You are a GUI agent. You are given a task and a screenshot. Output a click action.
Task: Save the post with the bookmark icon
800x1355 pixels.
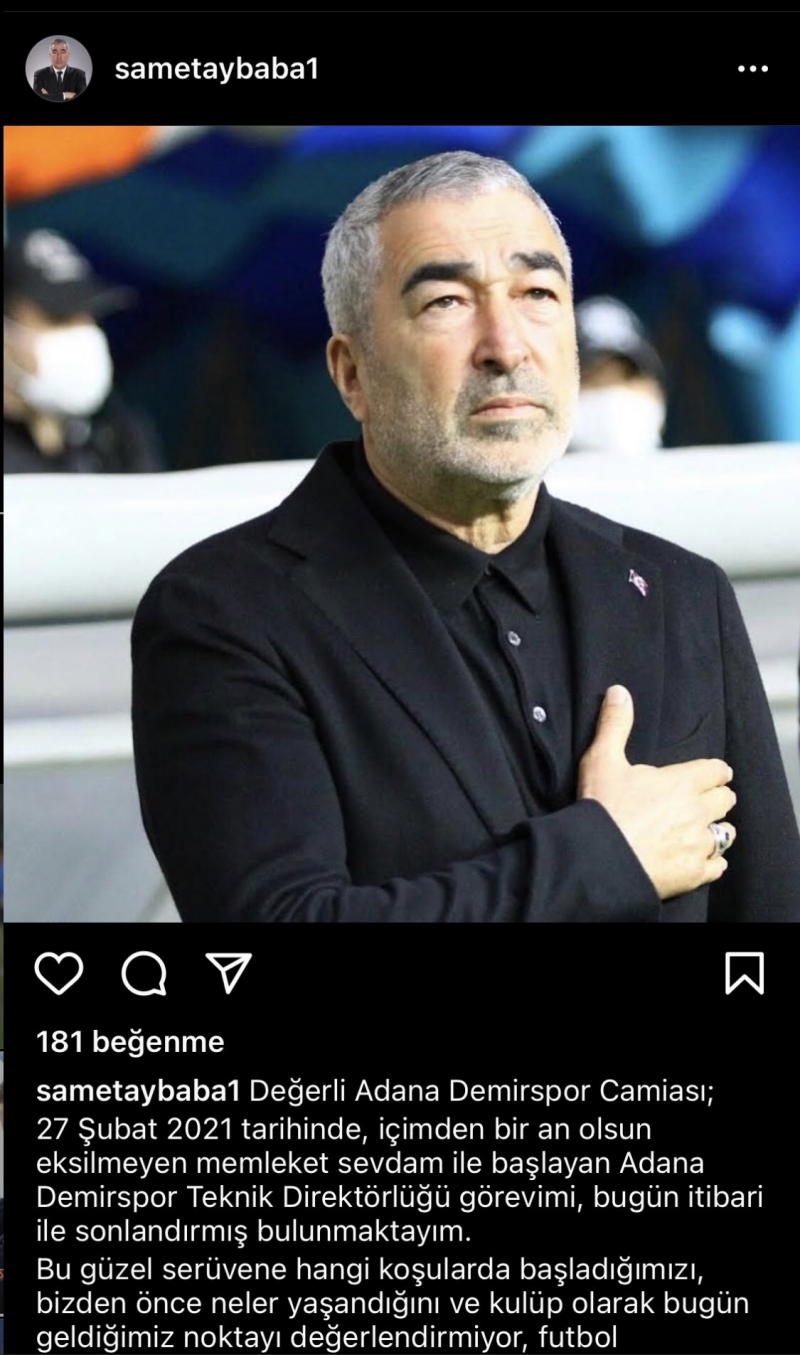pos(744,973)
